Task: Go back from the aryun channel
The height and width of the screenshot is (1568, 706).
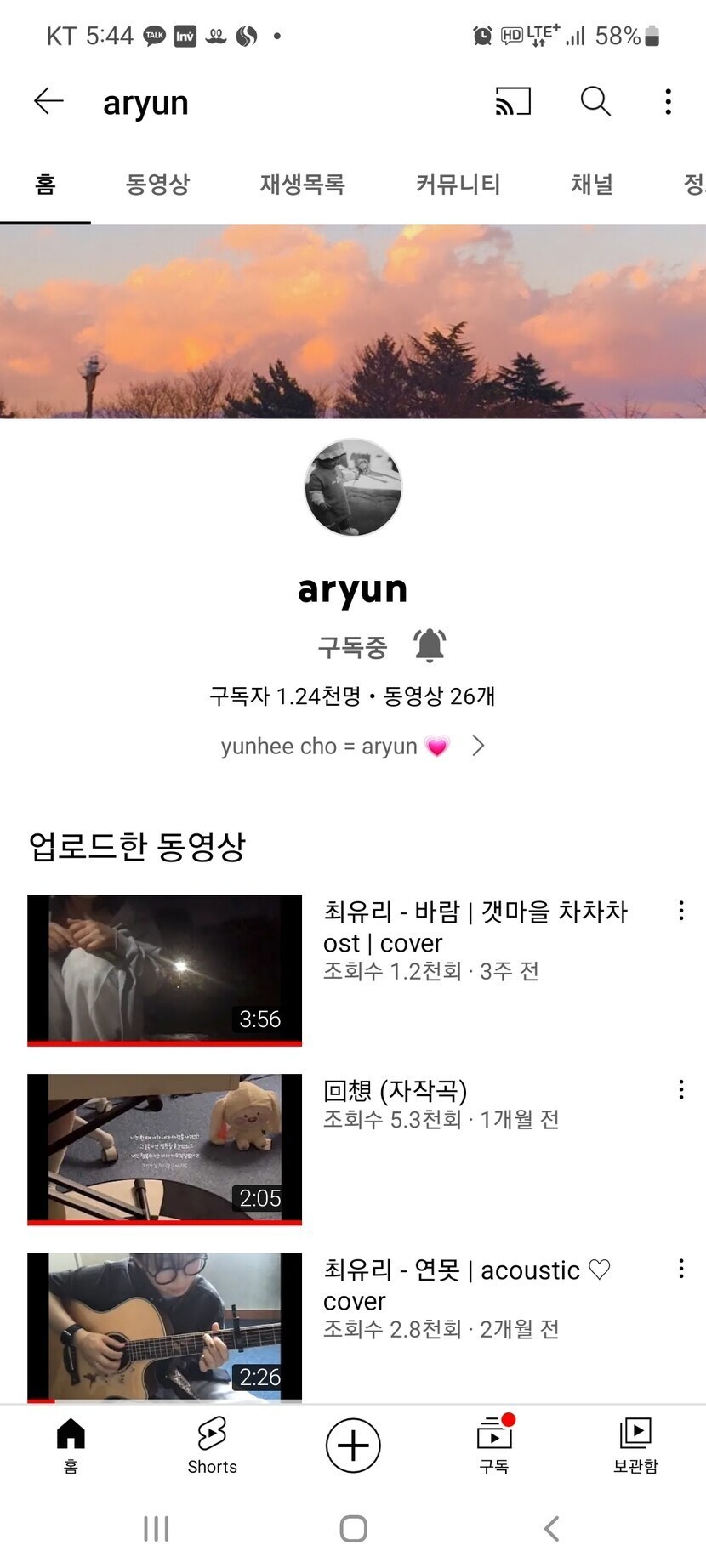Action: tap(48, 102)
